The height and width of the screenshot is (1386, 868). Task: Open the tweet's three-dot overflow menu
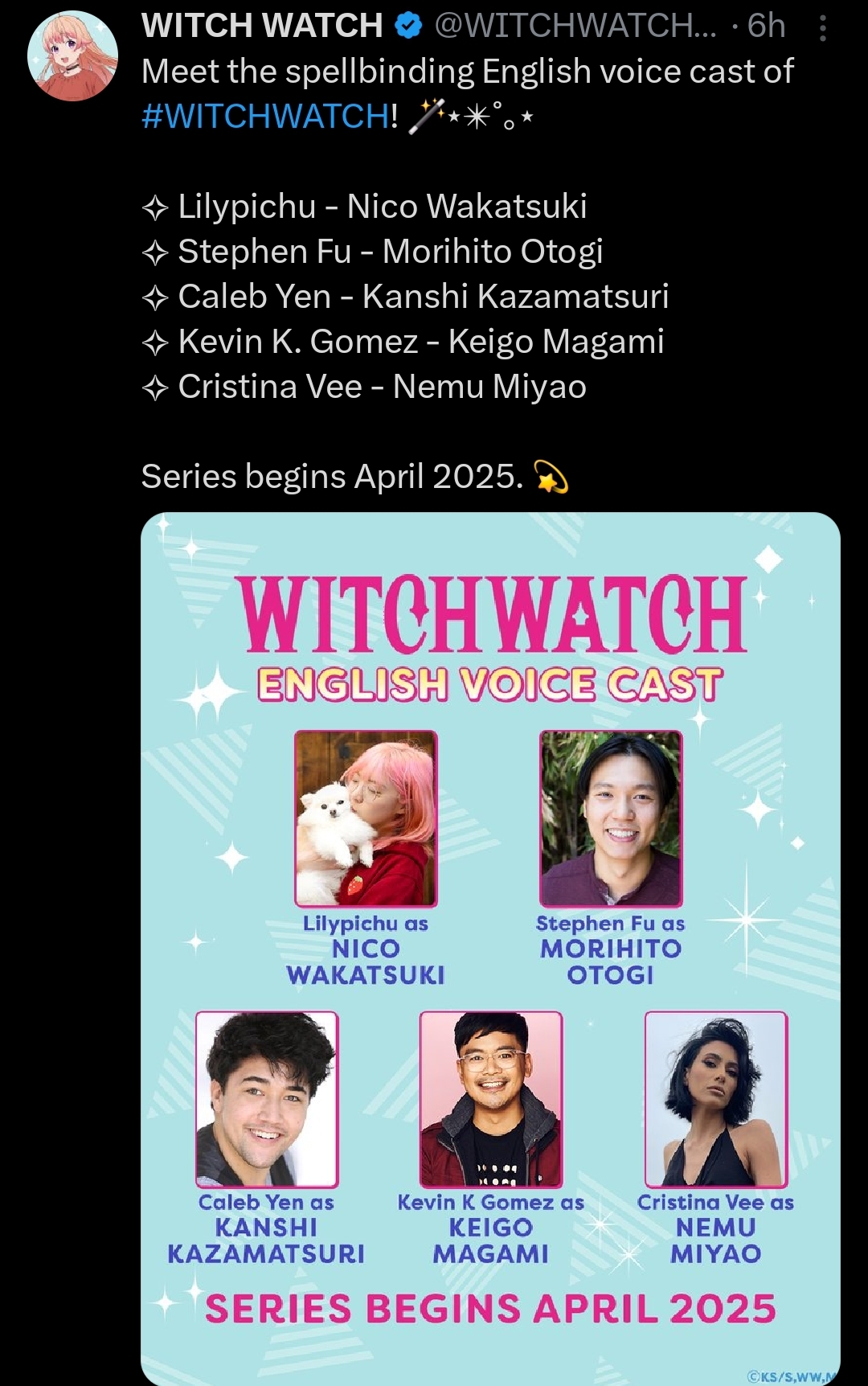pos(822,28)
